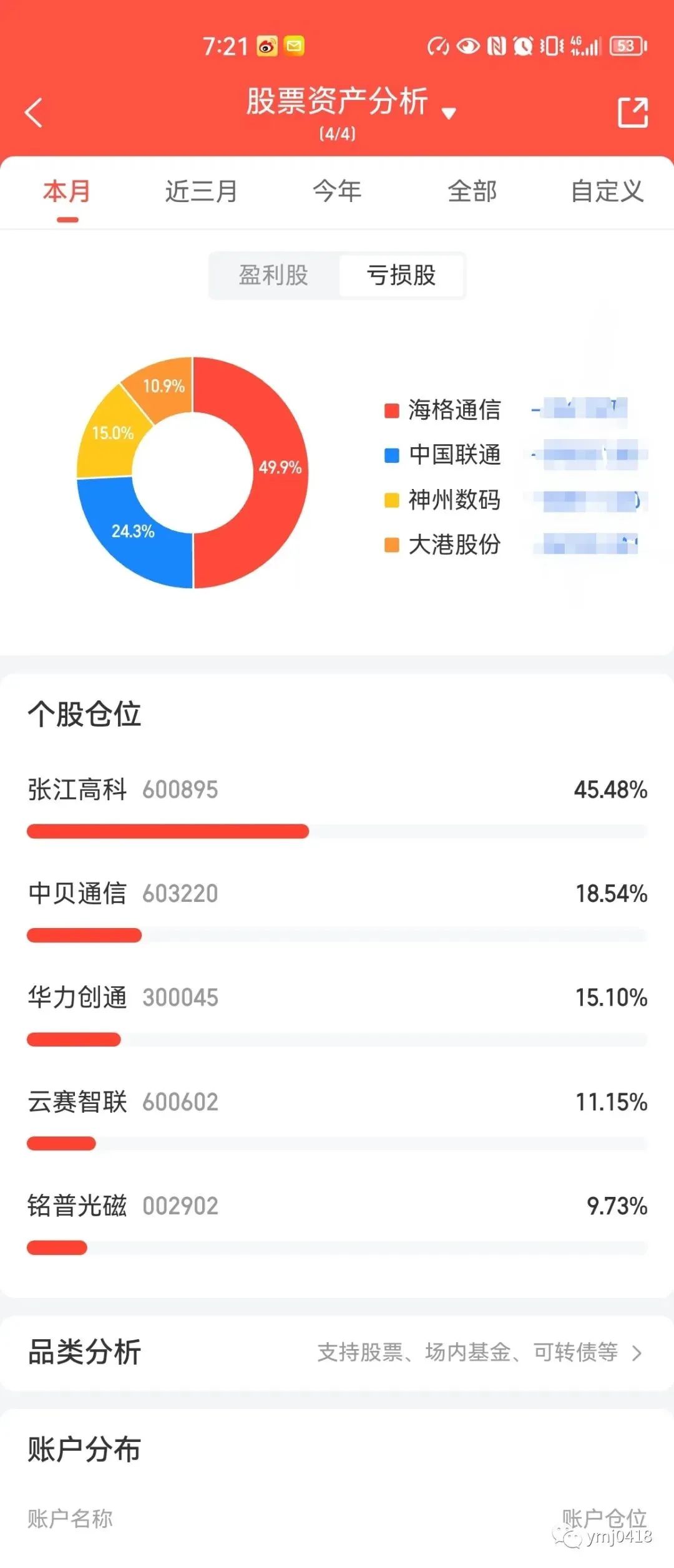Select the 亏损股 segment
The image size is (674, 1568).
401,275
